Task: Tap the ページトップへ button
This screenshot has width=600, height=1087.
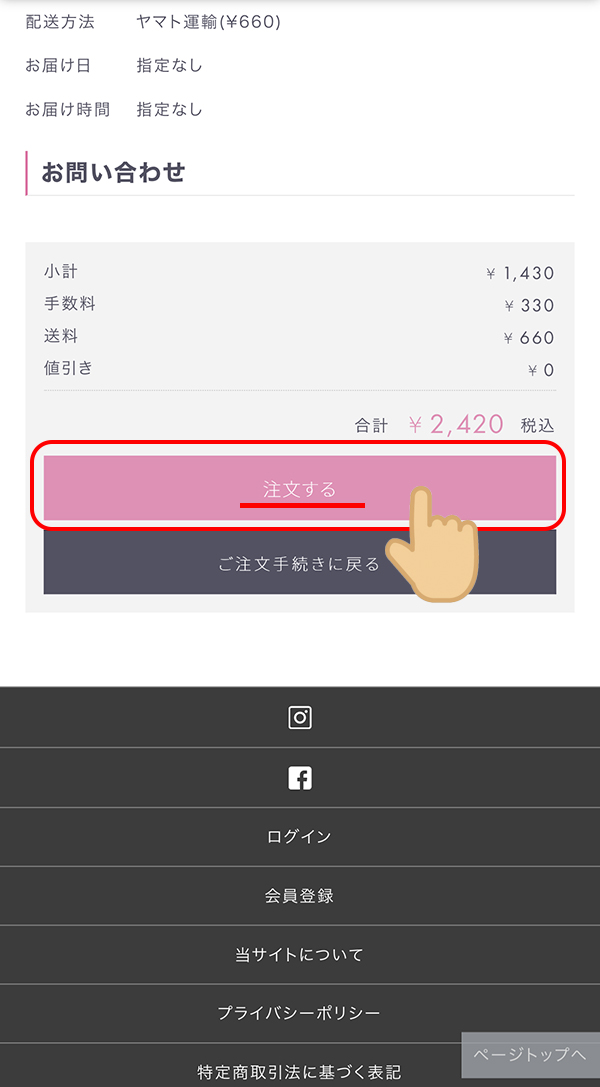Action: [x=530, y=1055]
